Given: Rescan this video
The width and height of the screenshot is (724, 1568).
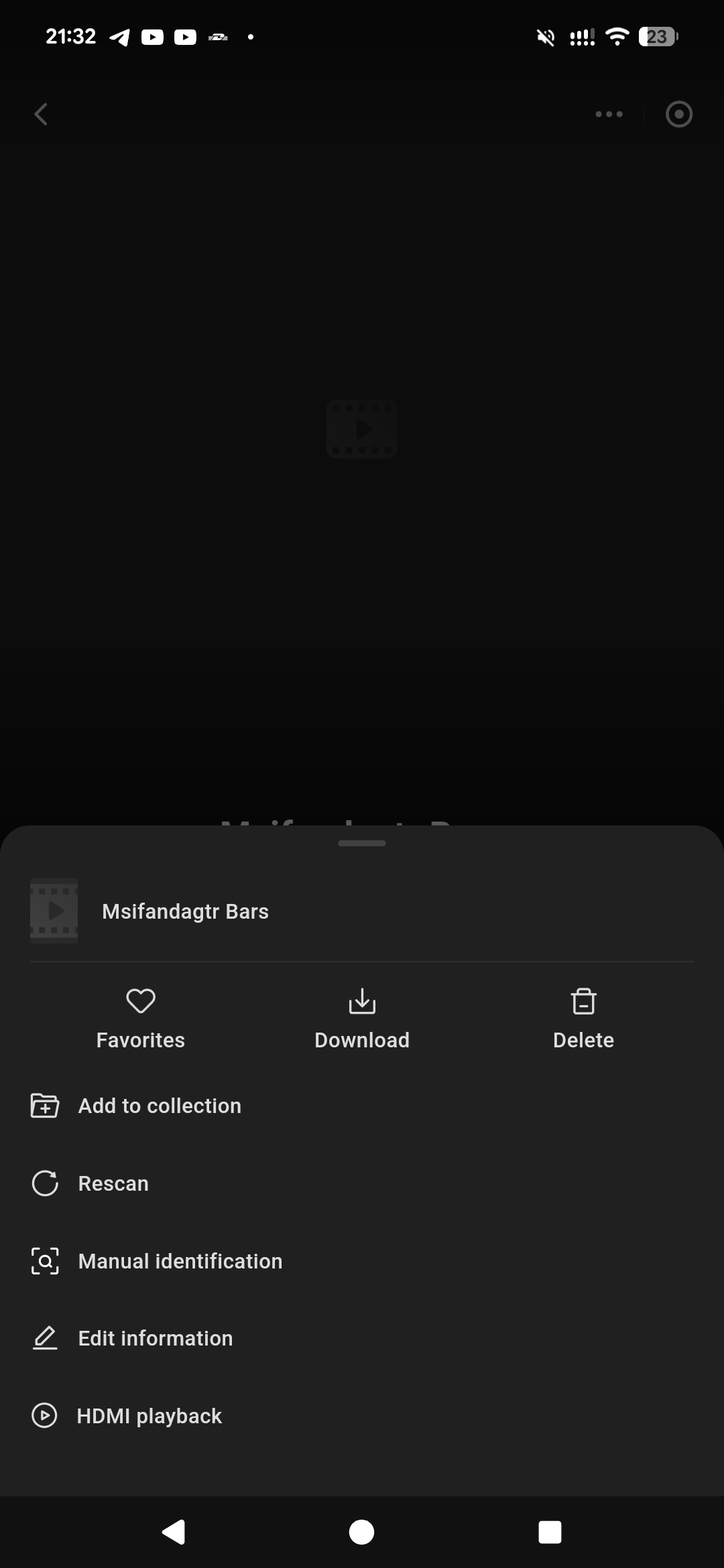Looking at the screenshot, I should click(113, 1183).
